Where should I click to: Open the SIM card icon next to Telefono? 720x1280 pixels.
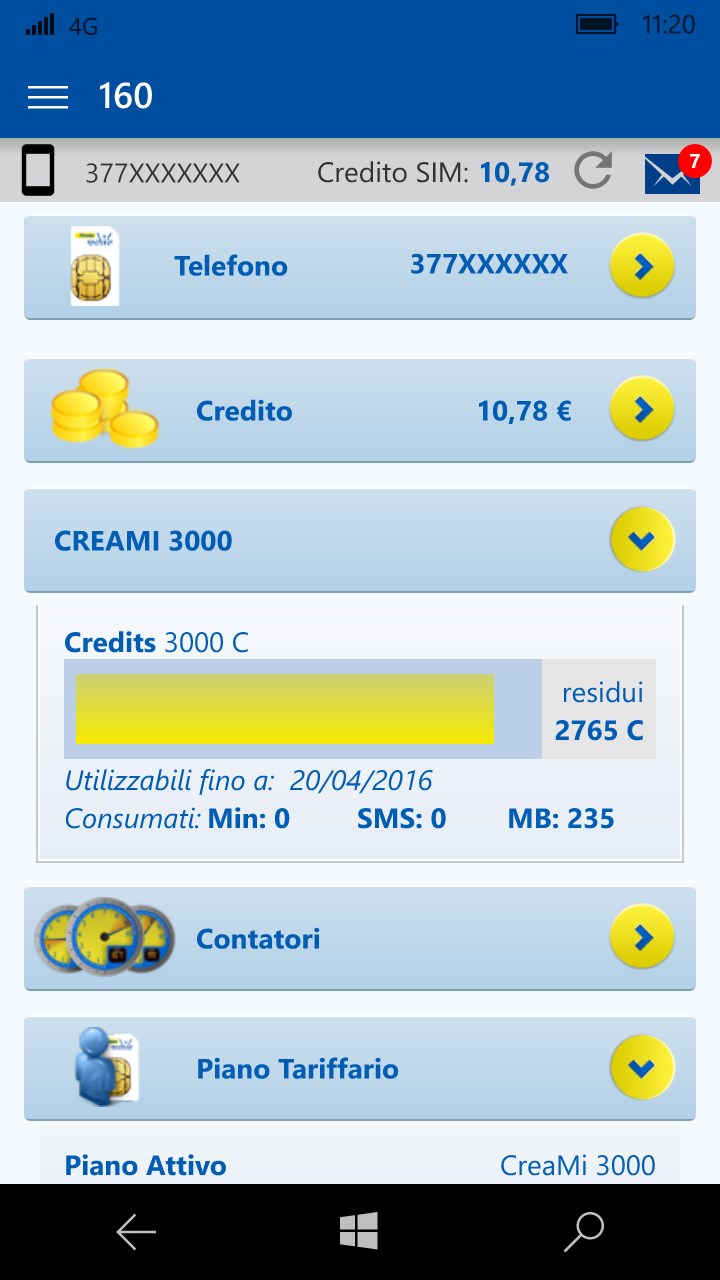coord(93,266)
